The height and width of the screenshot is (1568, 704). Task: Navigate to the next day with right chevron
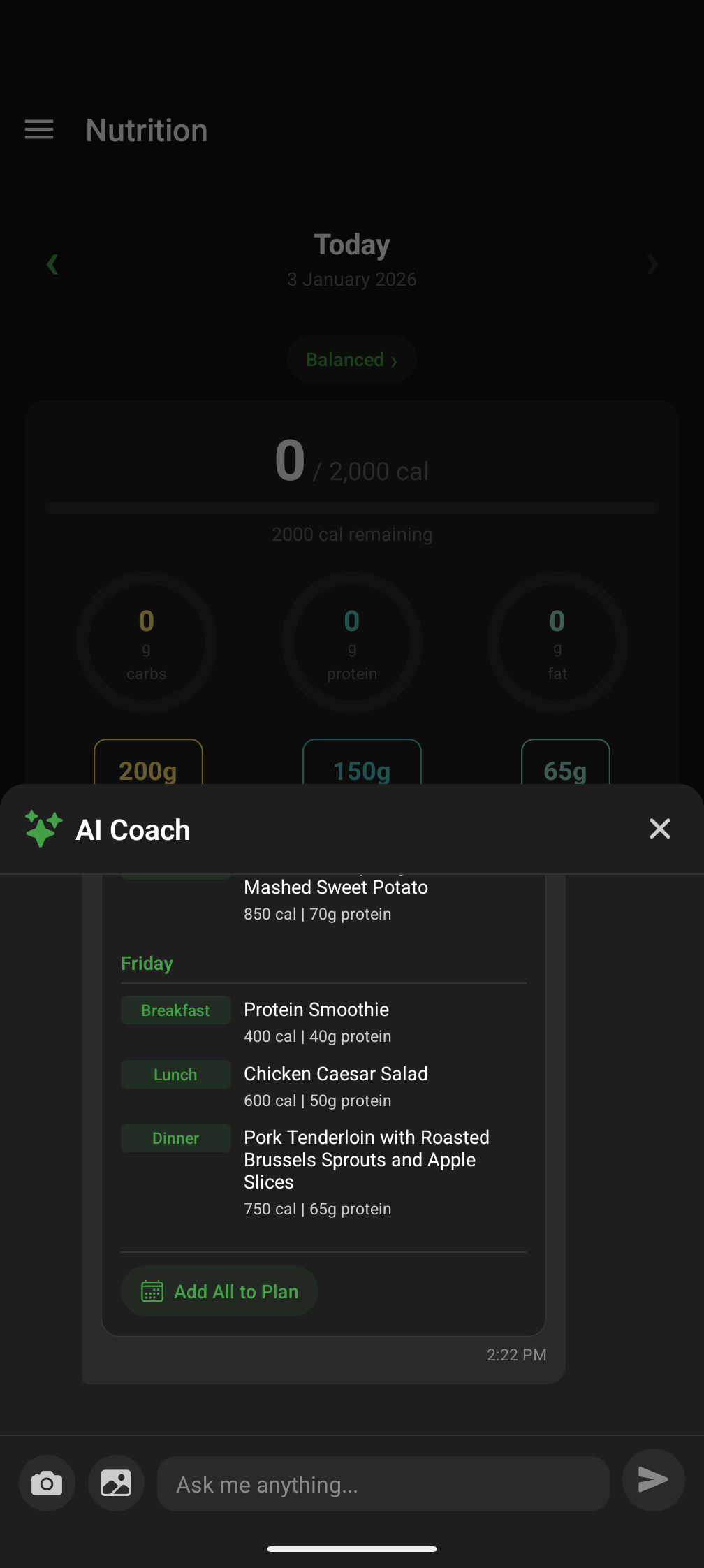click(x=652, y=264)
